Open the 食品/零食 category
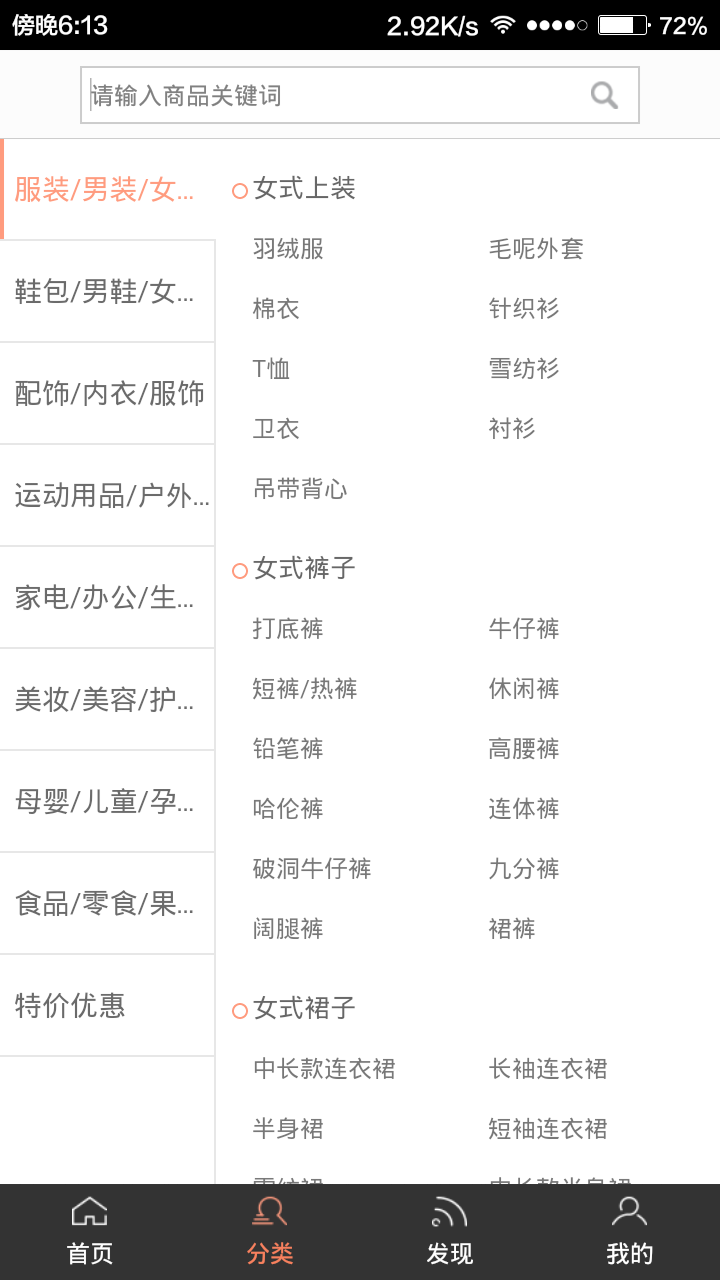The height and width of the screenshot is (1280, 720). (107, 904)
